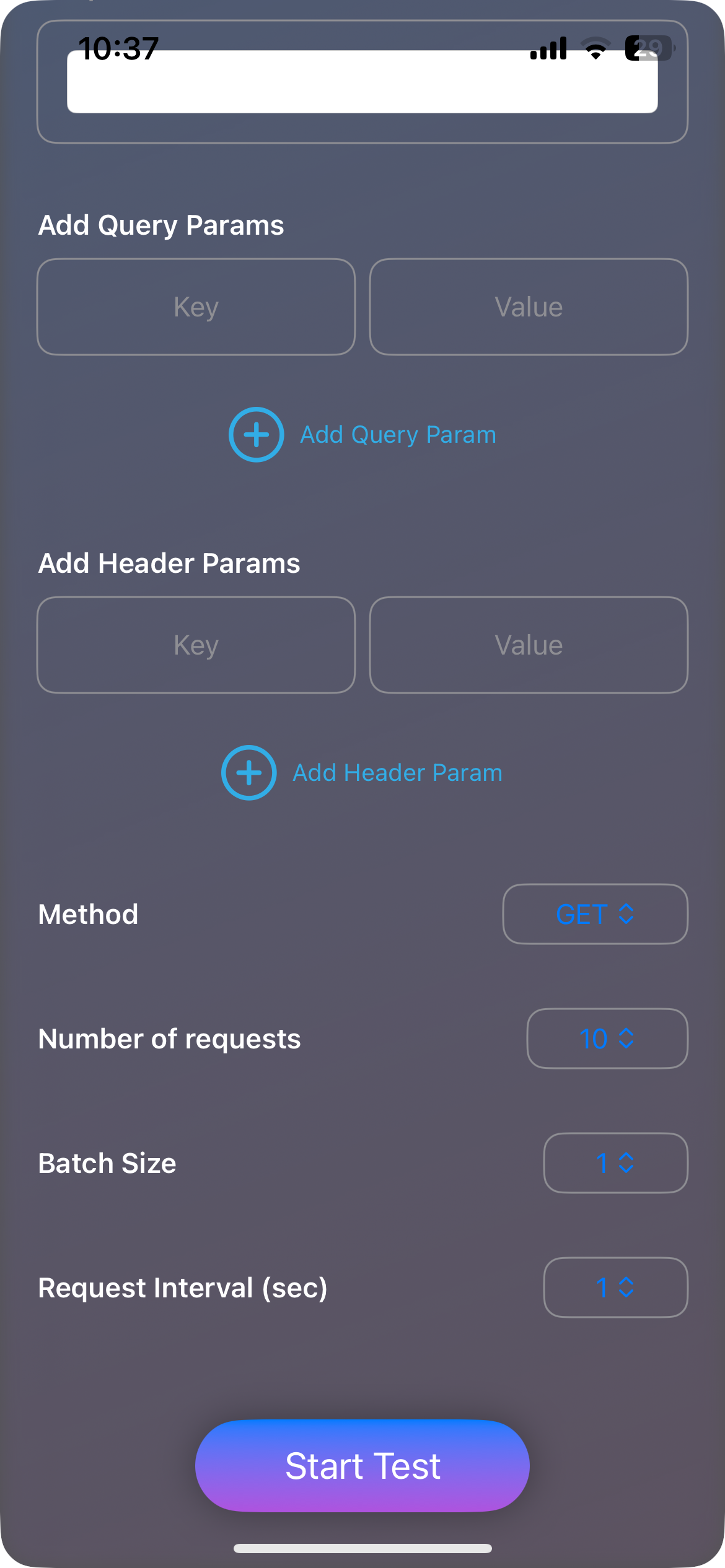
Task: Open the Request Interval picker
Action: tap(615, 1287)
